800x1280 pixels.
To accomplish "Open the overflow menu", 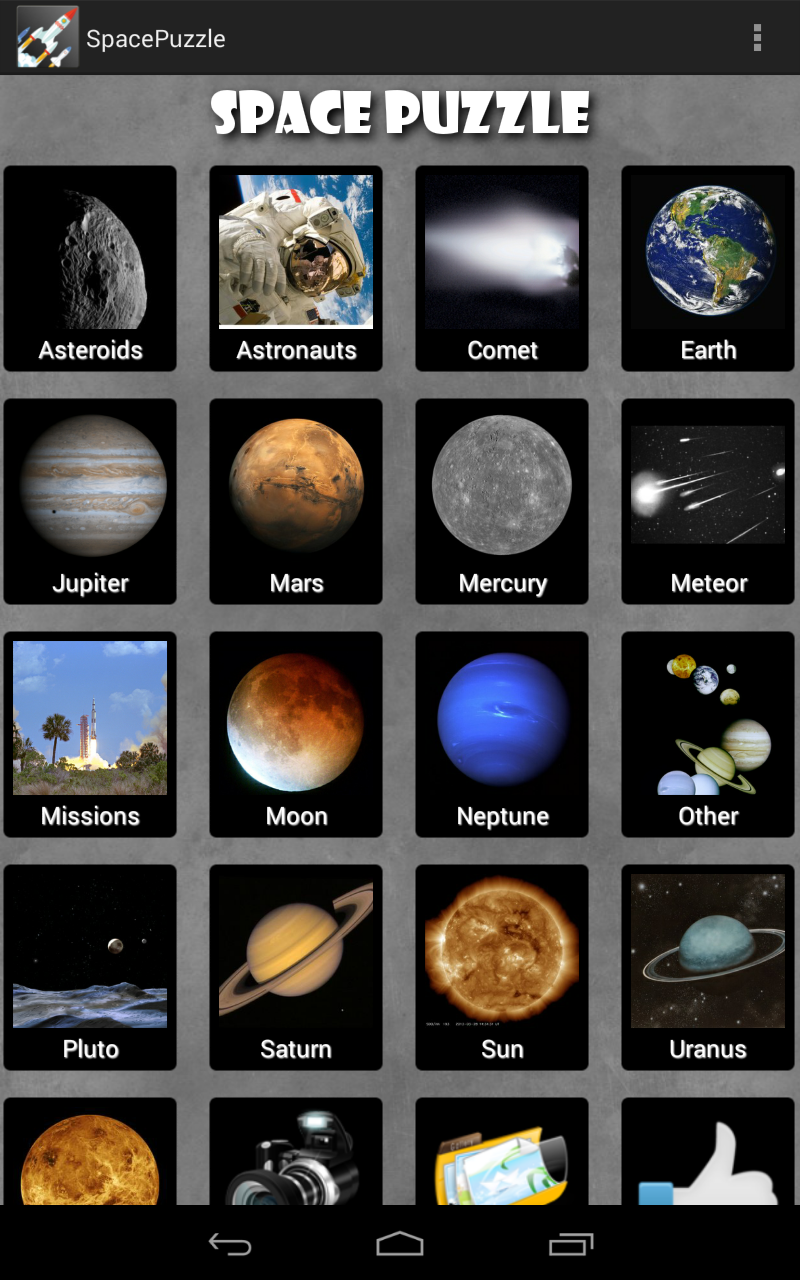I will [x=758, y=37].
